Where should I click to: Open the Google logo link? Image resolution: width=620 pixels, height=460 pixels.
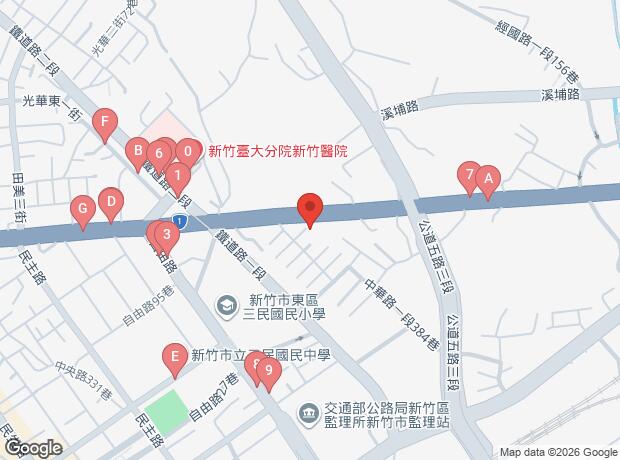(x=34, y=449)
